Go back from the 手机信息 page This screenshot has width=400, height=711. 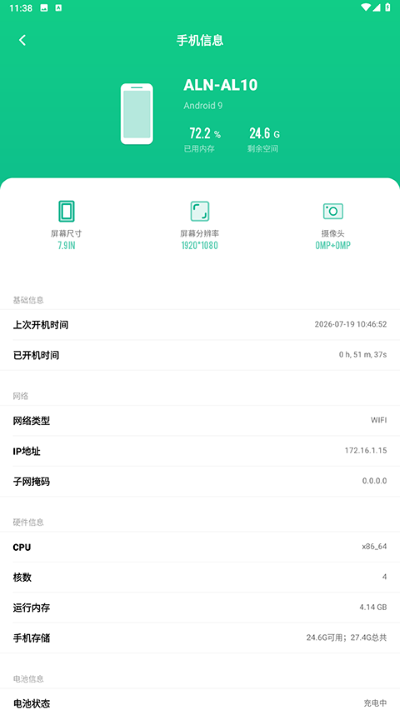coord(22,40)
